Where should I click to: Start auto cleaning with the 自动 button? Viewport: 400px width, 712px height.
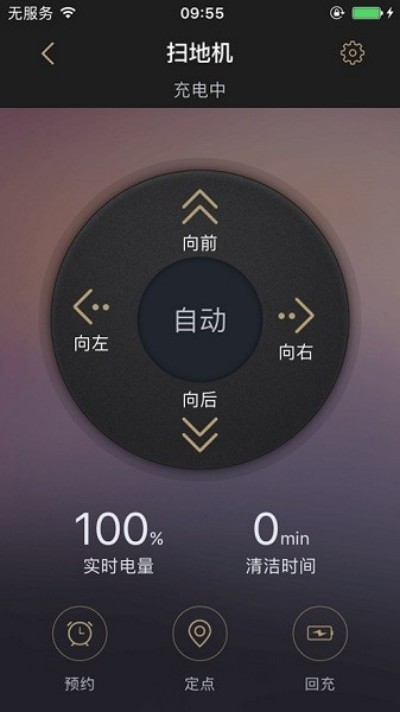point(200,320)
